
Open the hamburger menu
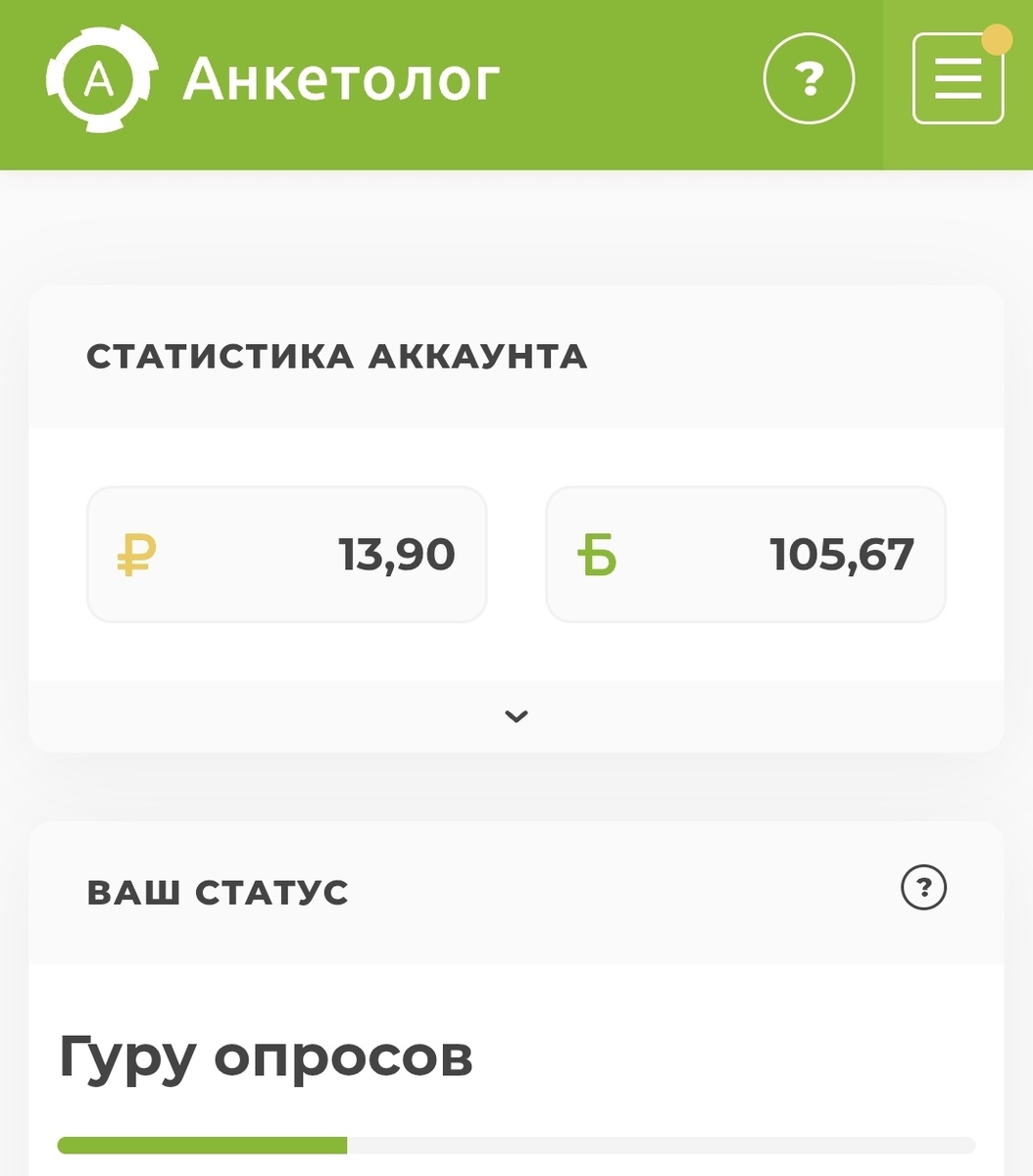(x=958, y=78)
